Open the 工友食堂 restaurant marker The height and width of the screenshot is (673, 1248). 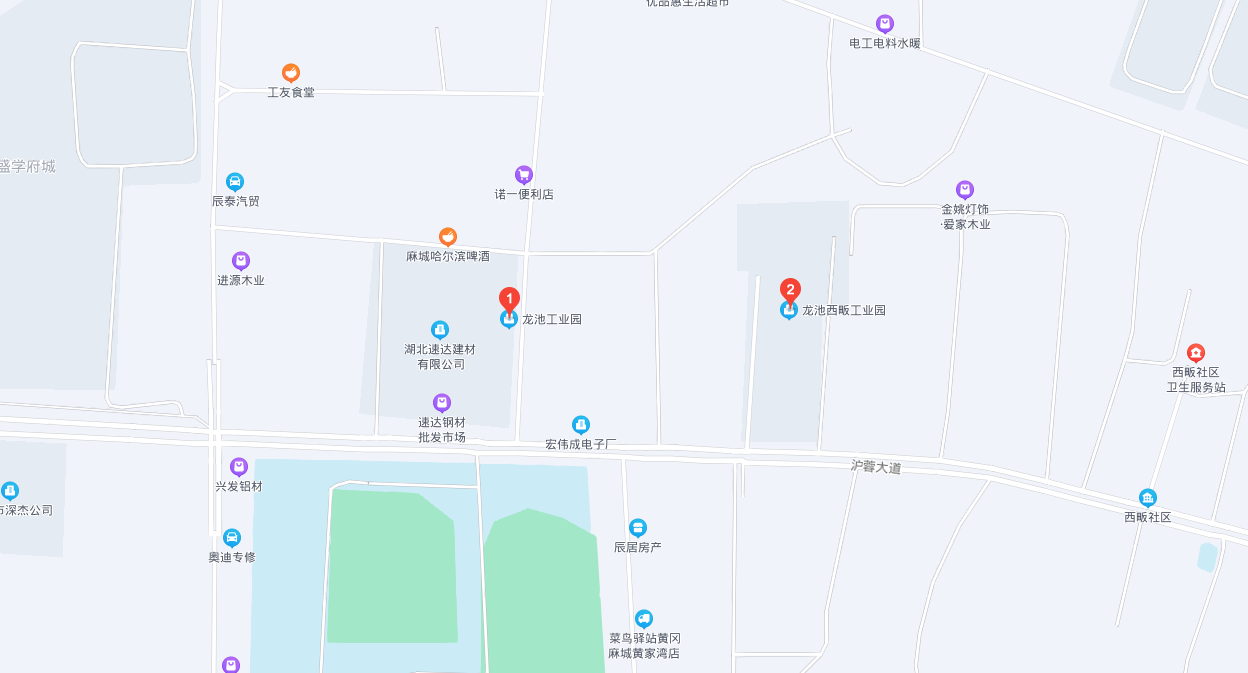point(291,73)
